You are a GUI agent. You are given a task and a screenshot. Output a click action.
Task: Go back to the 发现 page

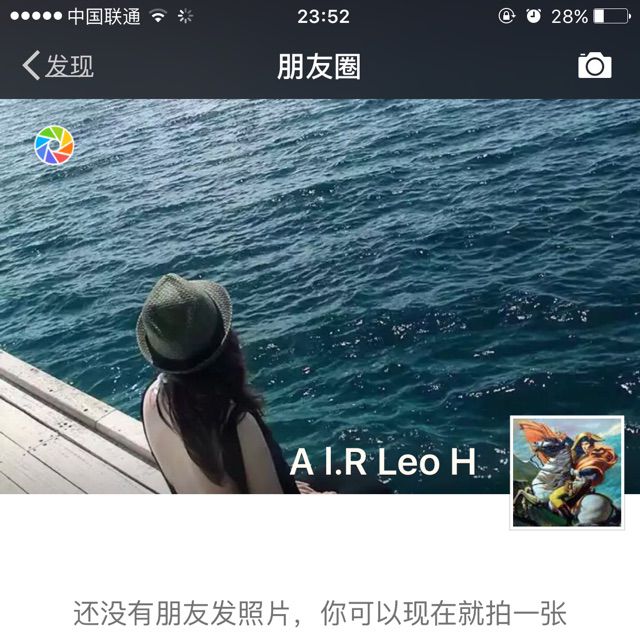point(58,67)
